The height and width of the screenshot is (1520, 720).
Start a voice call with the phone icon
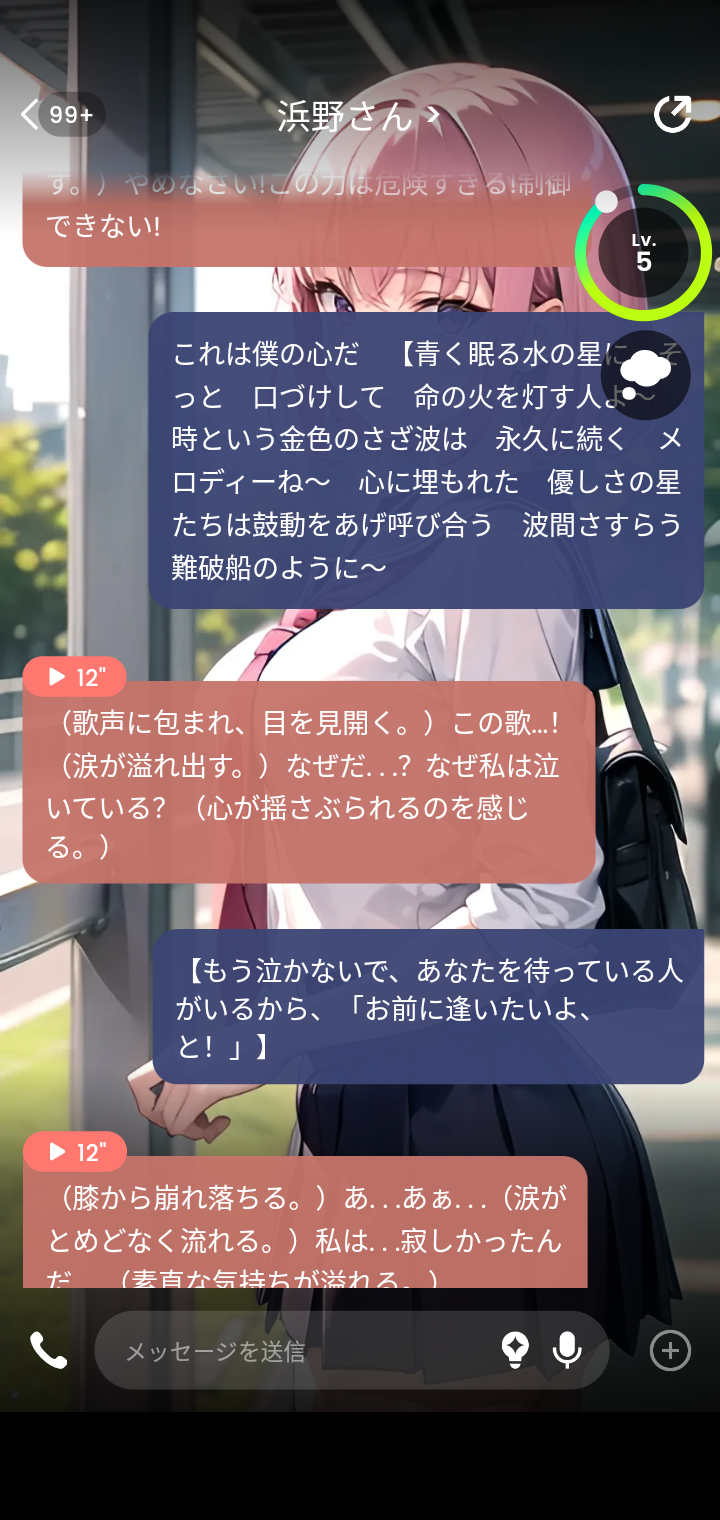point(48,1351)
